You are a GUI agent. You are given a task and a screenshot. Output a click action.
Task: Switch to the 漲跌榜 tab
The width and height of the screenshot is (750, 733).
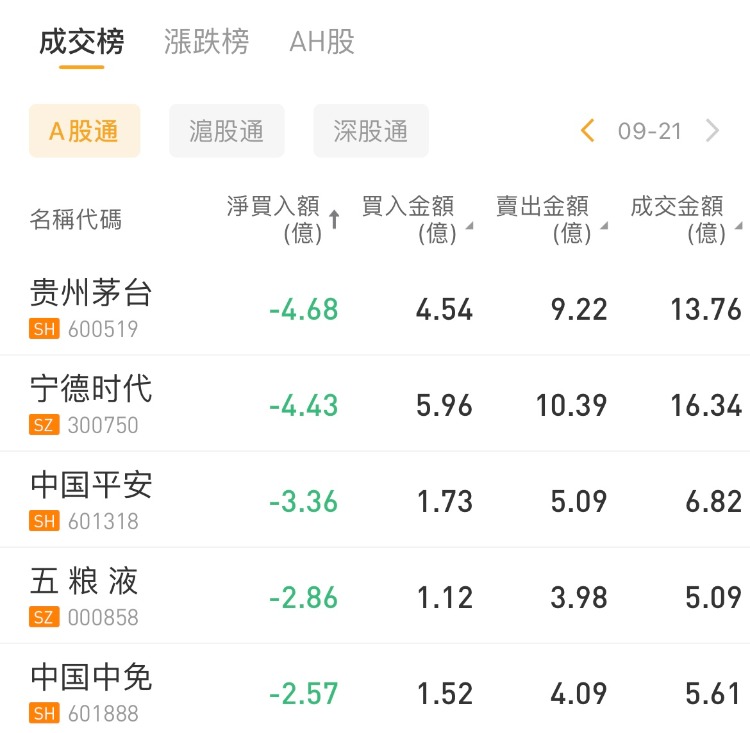206,42
